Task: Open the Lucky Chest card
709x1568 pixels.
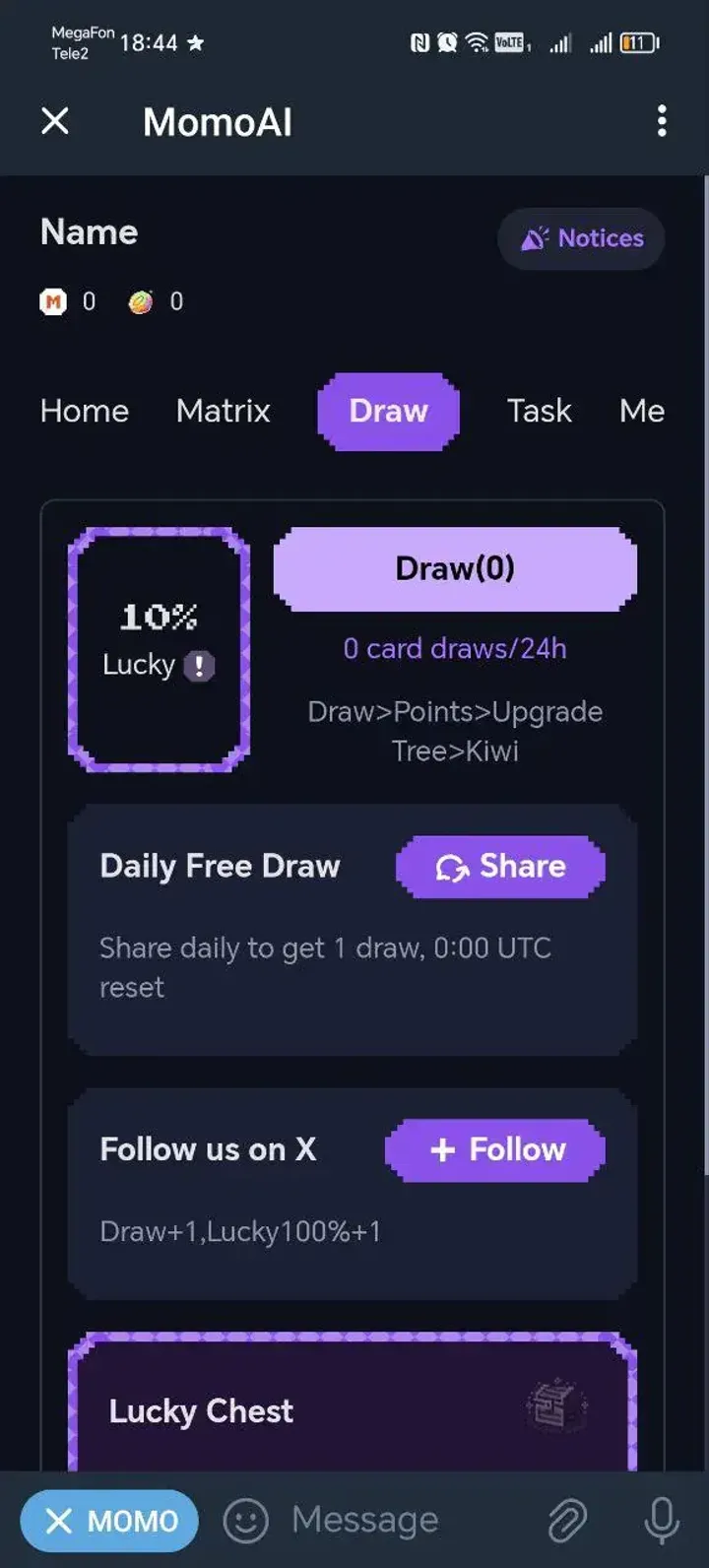Action: click(353, 1408)
